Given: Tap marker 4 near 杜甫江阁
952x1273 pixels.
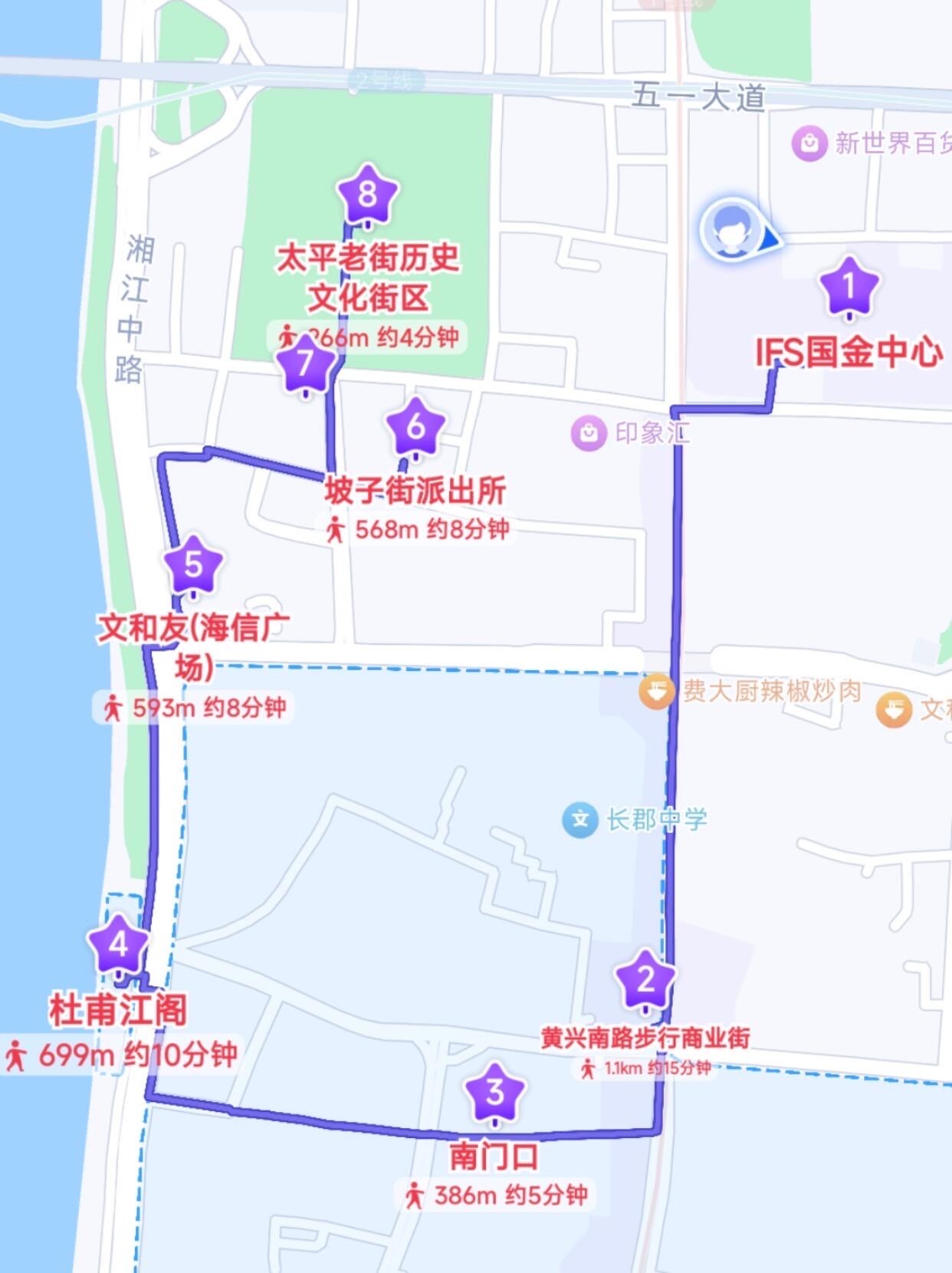Looking at the screenshot, I should pos(120,946).
